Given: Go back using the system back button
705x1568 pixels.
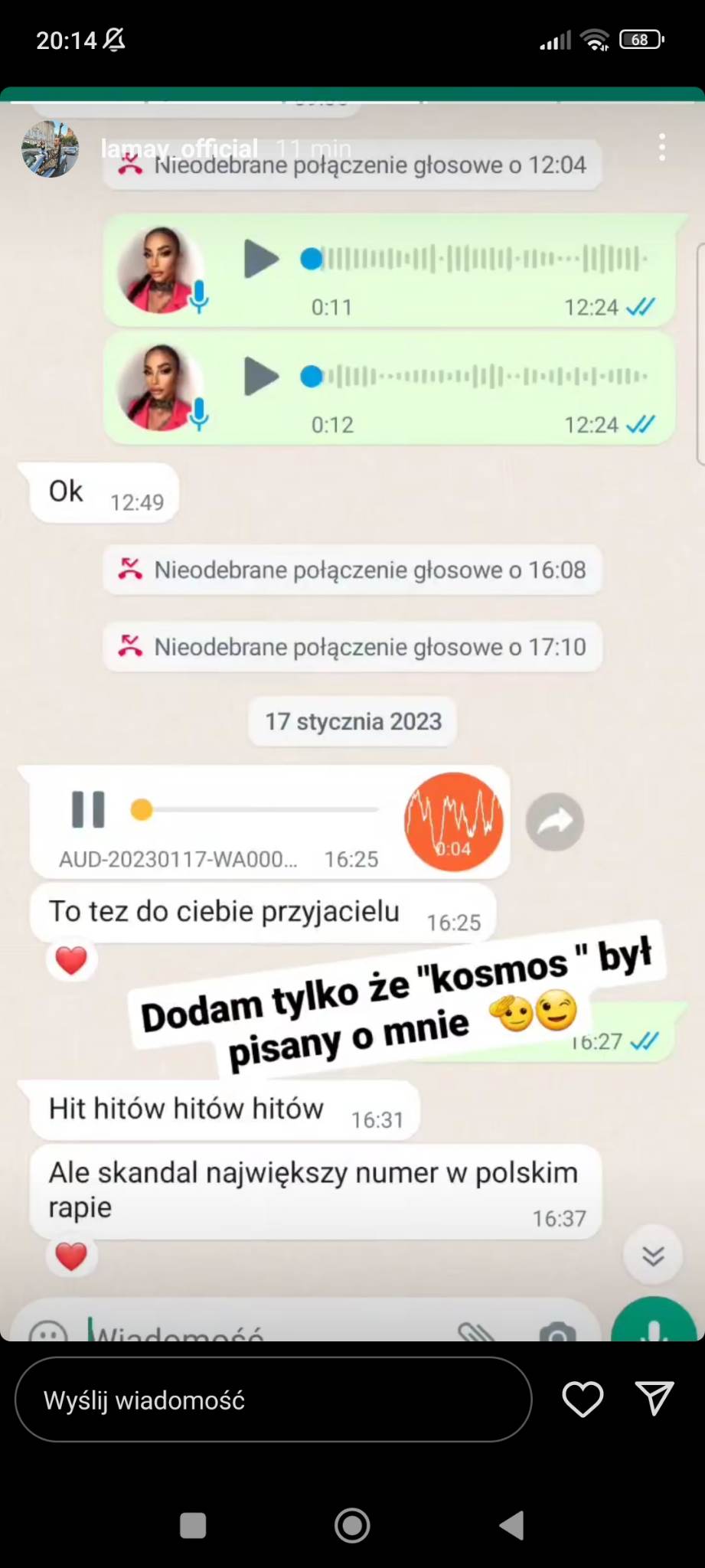Looking at the screenshot, I should (512, 1525).
